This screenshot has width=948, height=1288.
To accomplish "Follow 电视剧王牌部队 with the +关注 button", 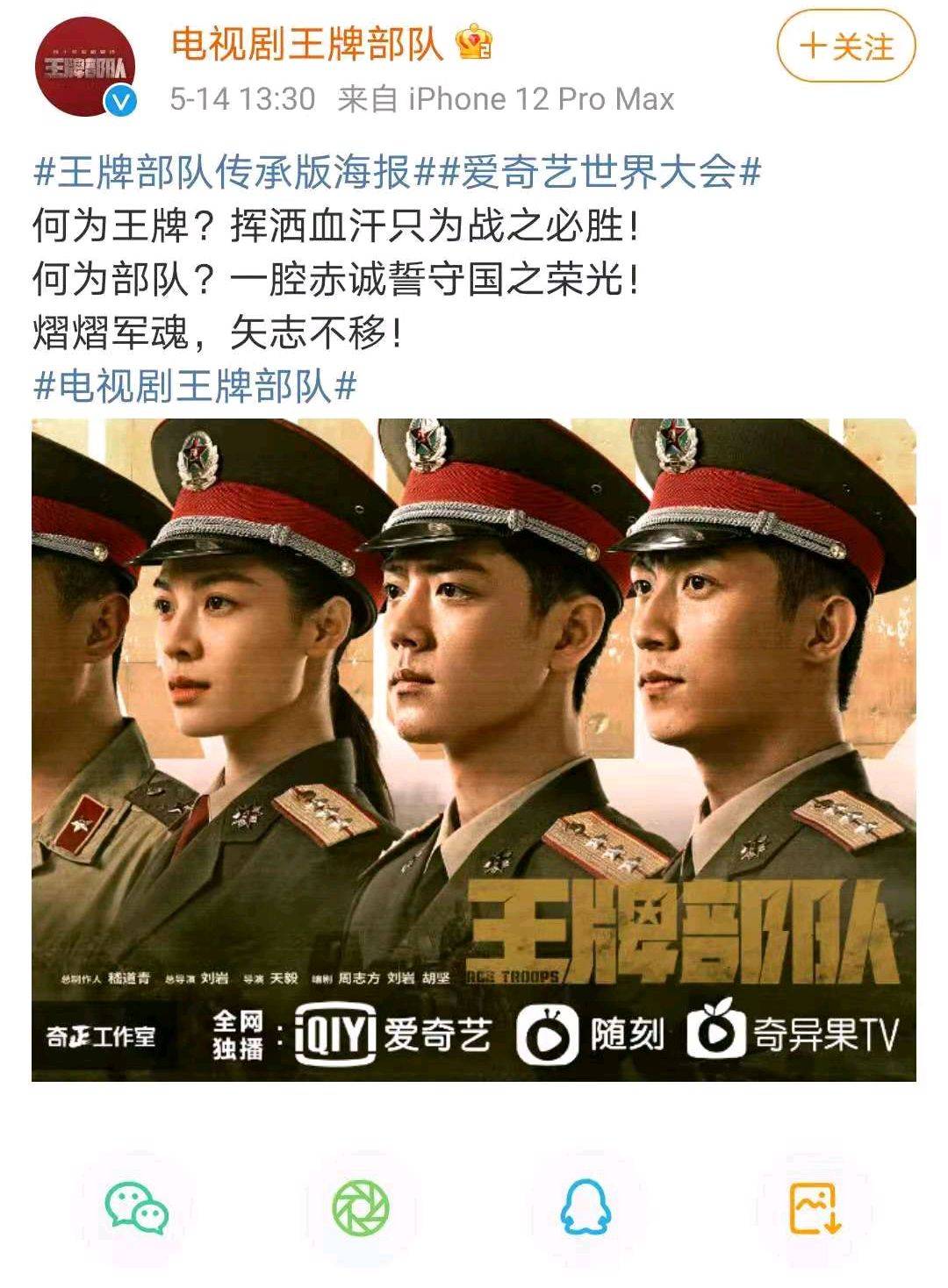I will [x=846, y=47].
